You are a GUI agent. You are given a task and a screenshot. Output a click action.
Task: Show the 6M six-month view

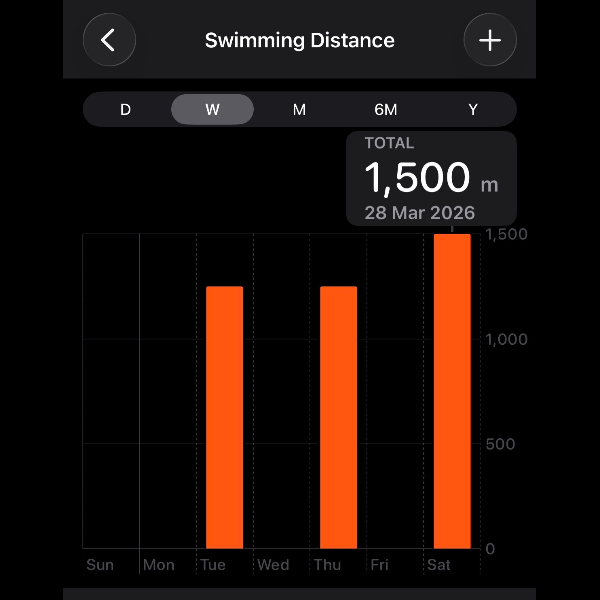[386, 110]
